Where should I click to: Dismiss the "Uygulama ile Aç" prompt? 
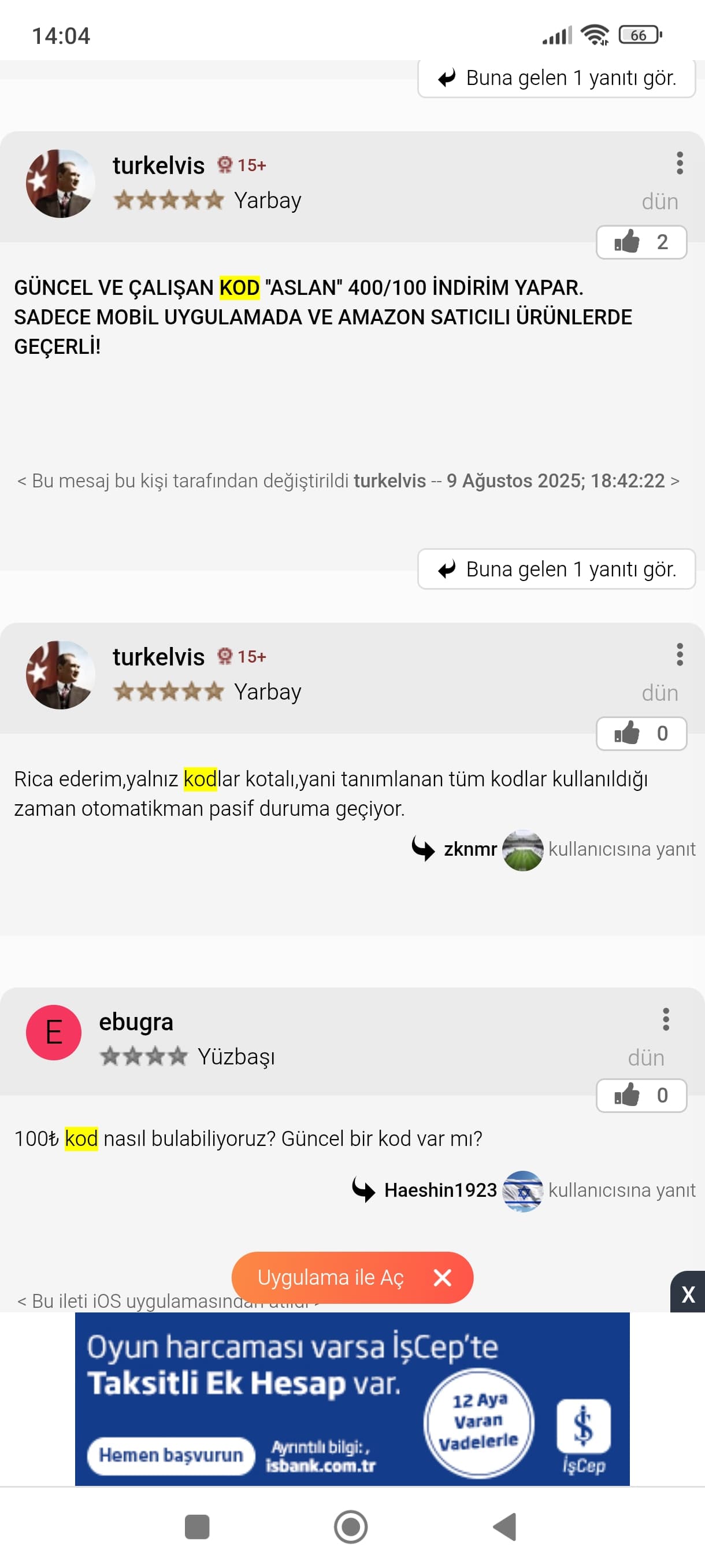click(443, 1278)
